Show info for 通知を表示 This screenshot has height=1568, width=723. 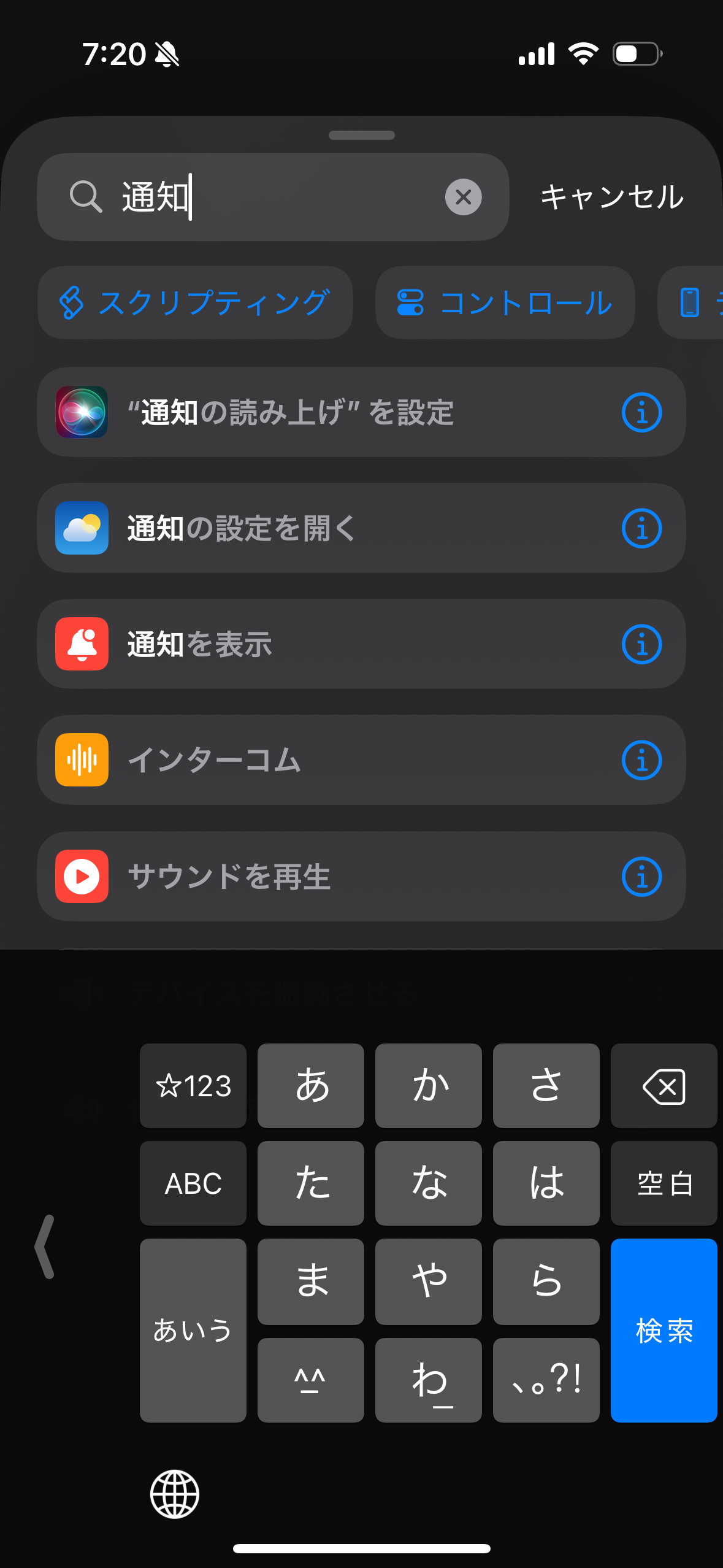tap(641, 644)
